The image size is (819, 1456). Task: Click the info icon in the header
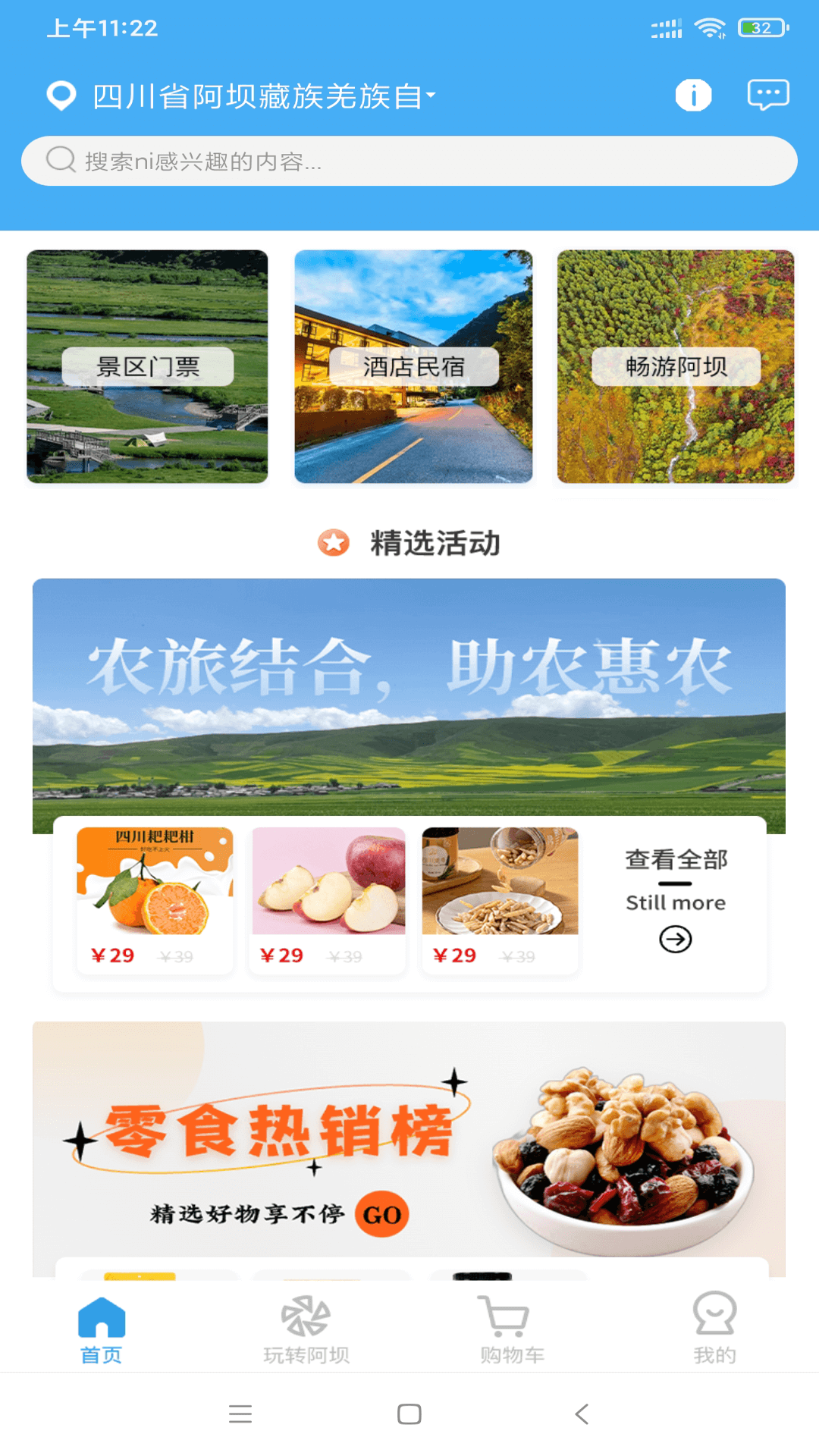point(692,94)
